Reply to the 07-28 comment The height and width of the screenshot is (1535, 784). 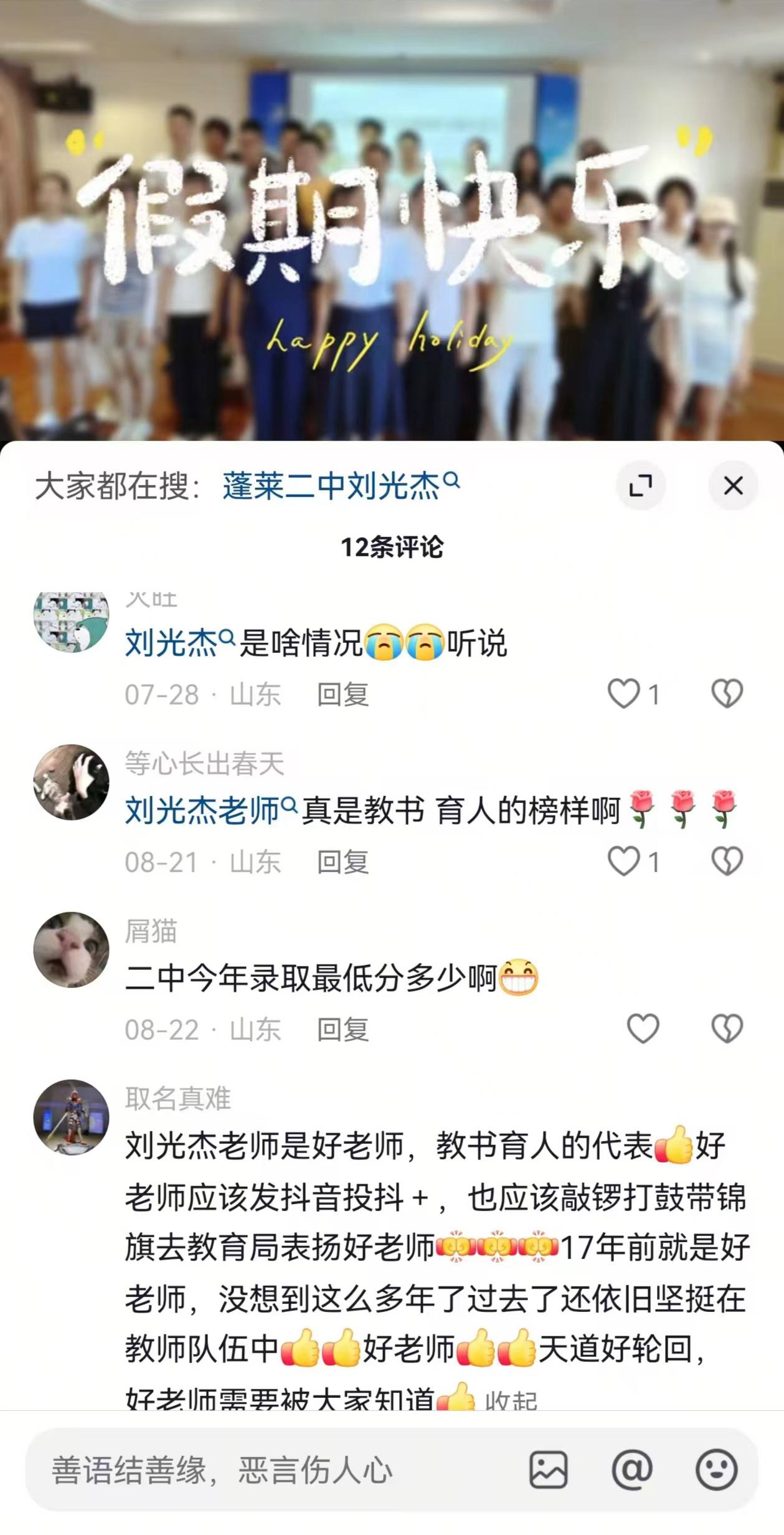click(x=343, y=694)
